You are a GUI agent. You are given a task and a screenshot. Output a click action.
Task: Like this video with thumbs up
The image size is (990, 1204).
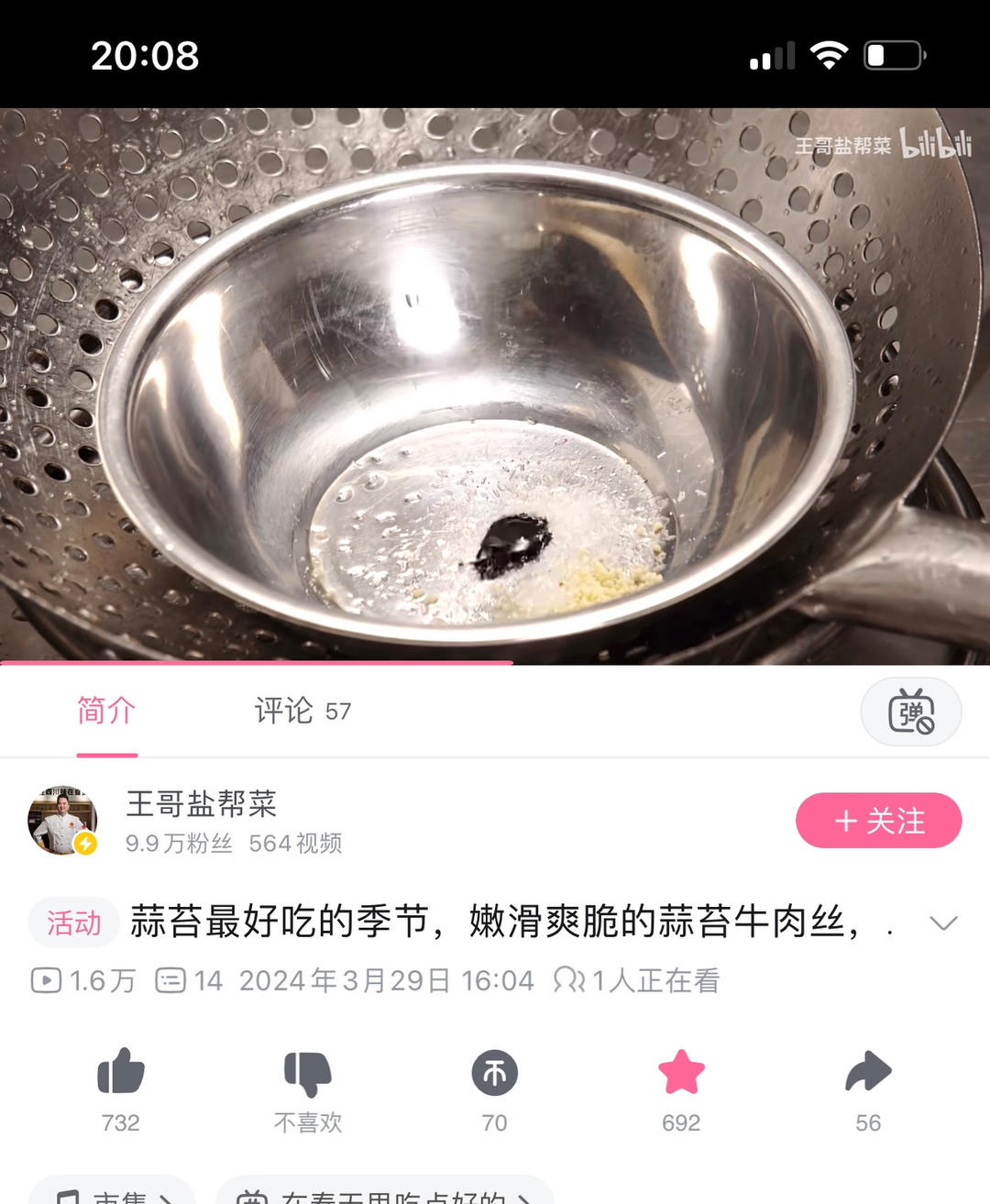coord(121,1072)
